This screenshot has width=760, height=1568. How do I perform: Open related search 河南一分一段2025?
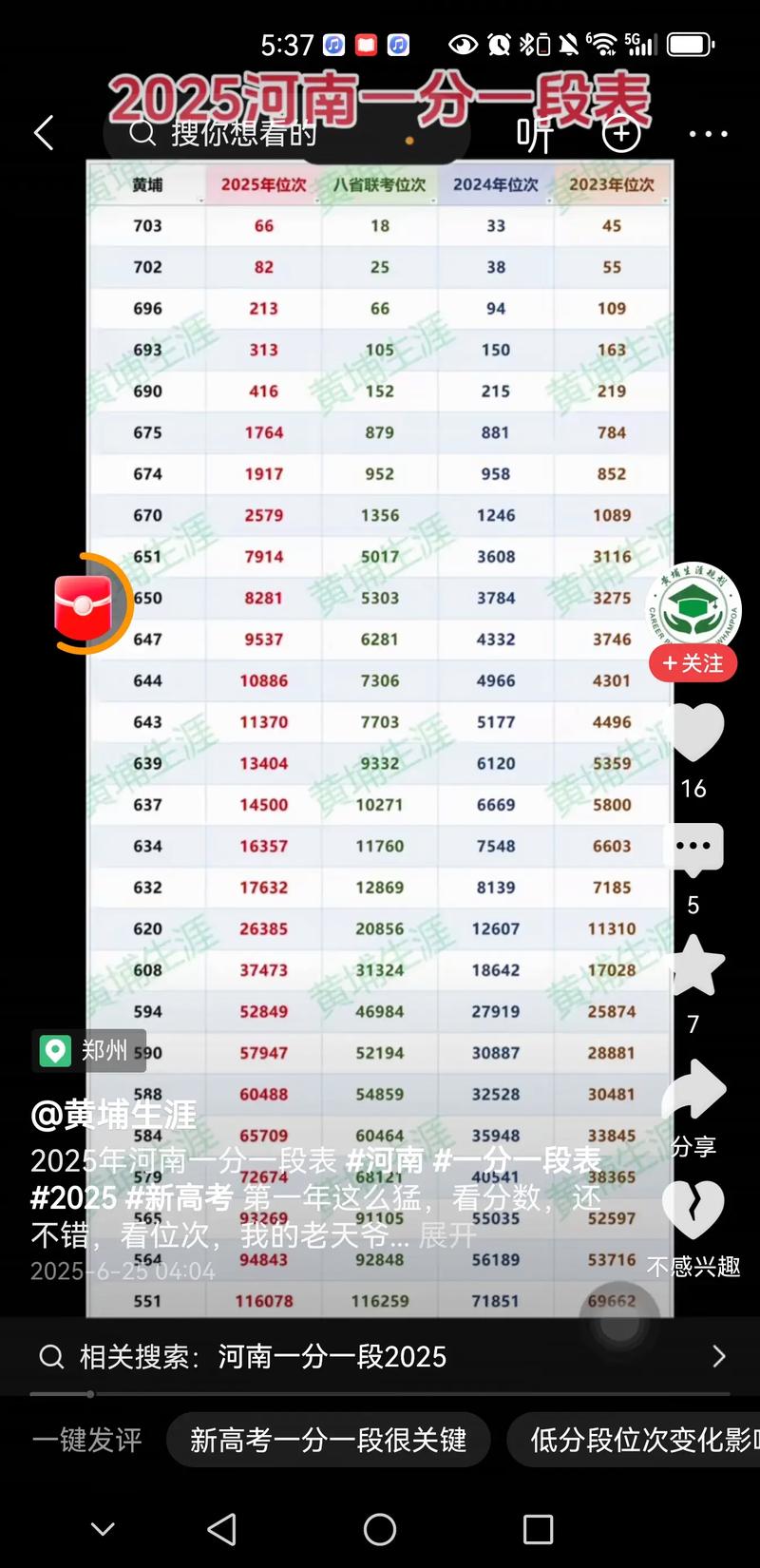coord(380,1356)
